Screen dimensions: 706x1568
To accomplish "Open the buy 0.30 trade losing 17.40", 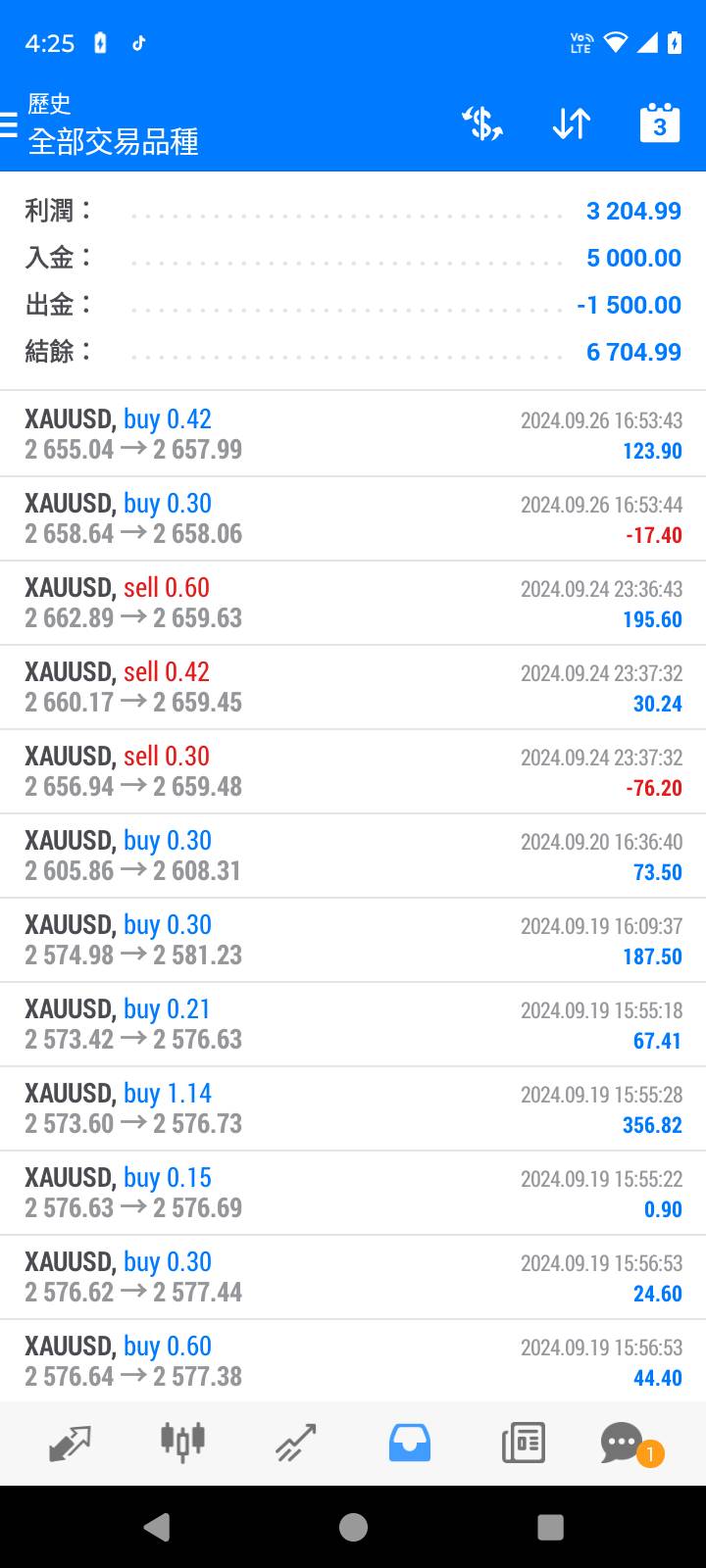I will click(x=353, y=518).
